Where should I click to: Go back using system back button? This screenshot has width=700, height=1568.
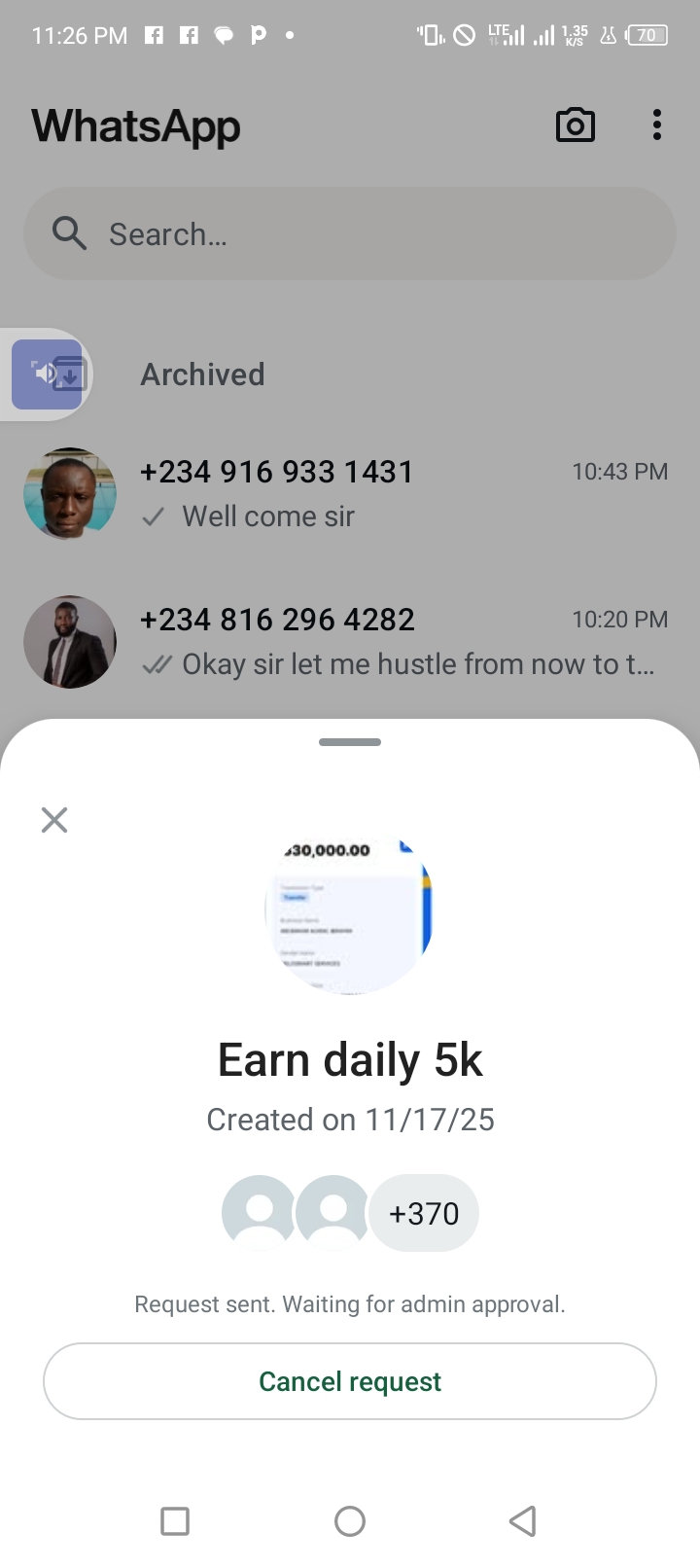click(x=523, y=1520)
